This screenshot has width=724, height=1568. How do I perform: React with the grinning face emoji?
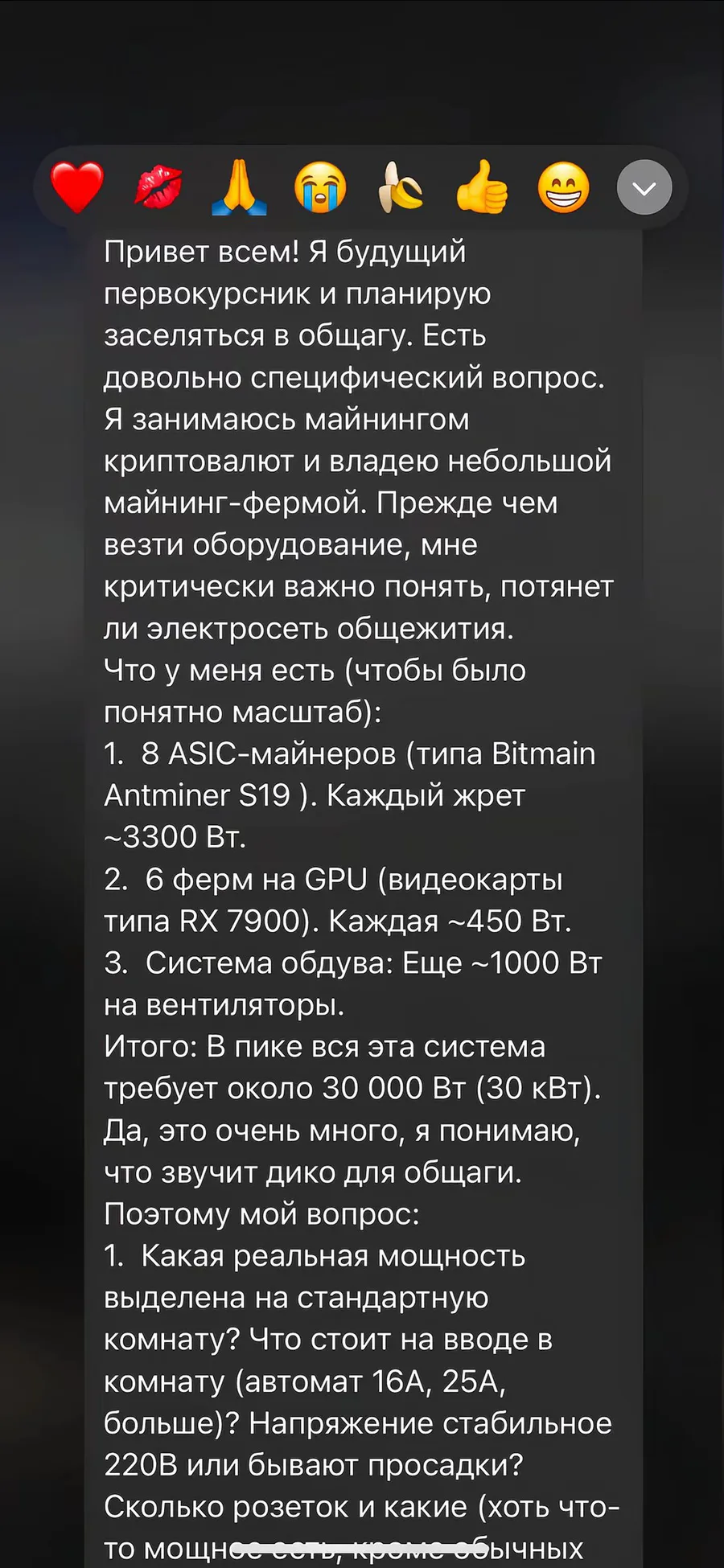[x=563, y=187]
